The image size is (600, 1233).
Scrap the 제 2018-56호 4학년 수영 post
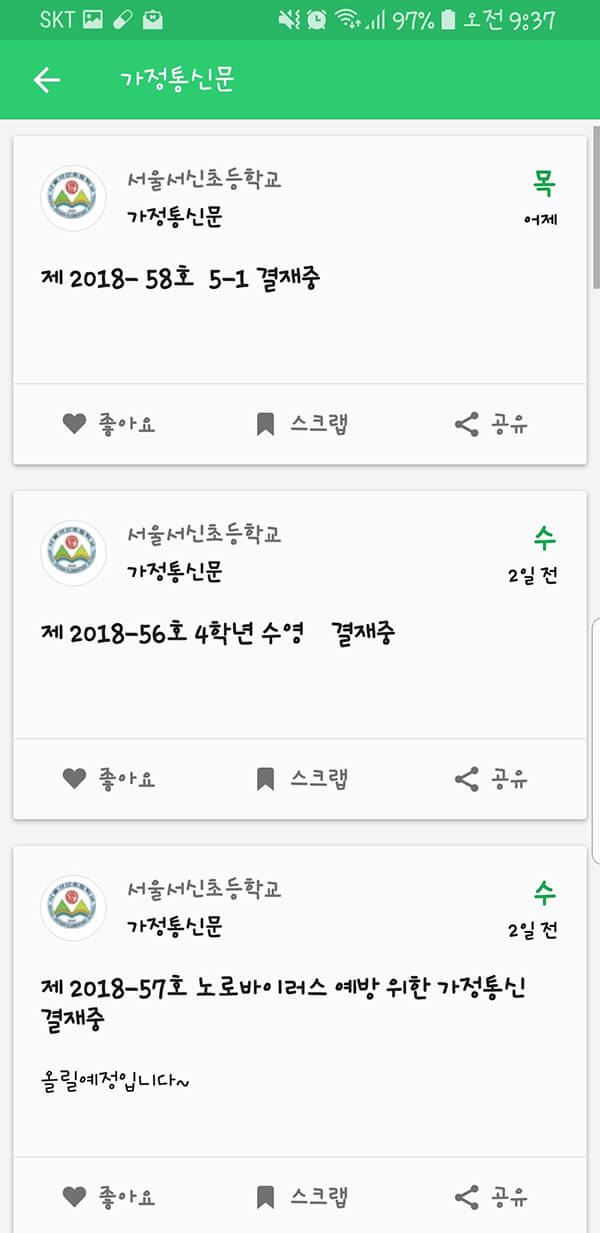pos(301,779)
